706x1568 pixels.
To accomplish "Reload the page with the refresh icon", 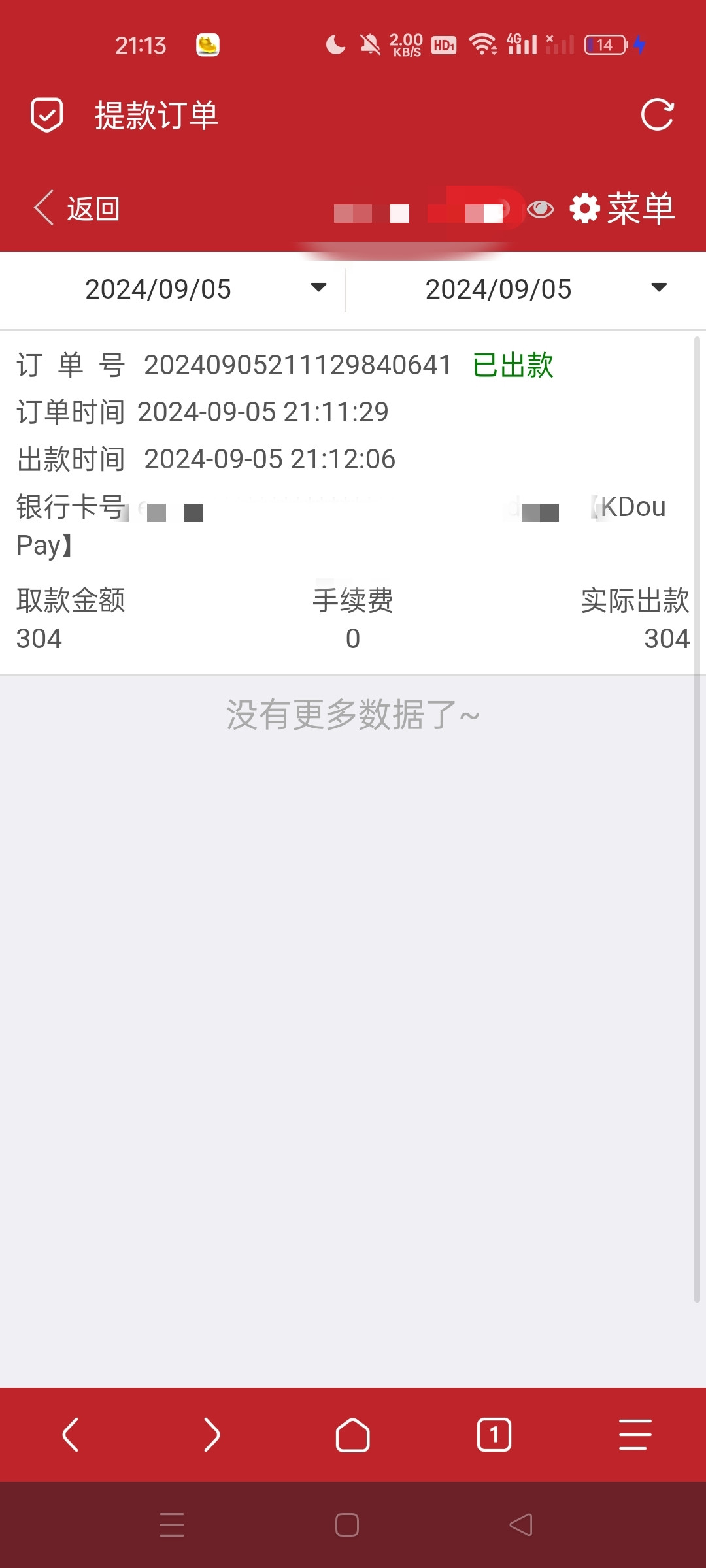I will click(657, 115).
